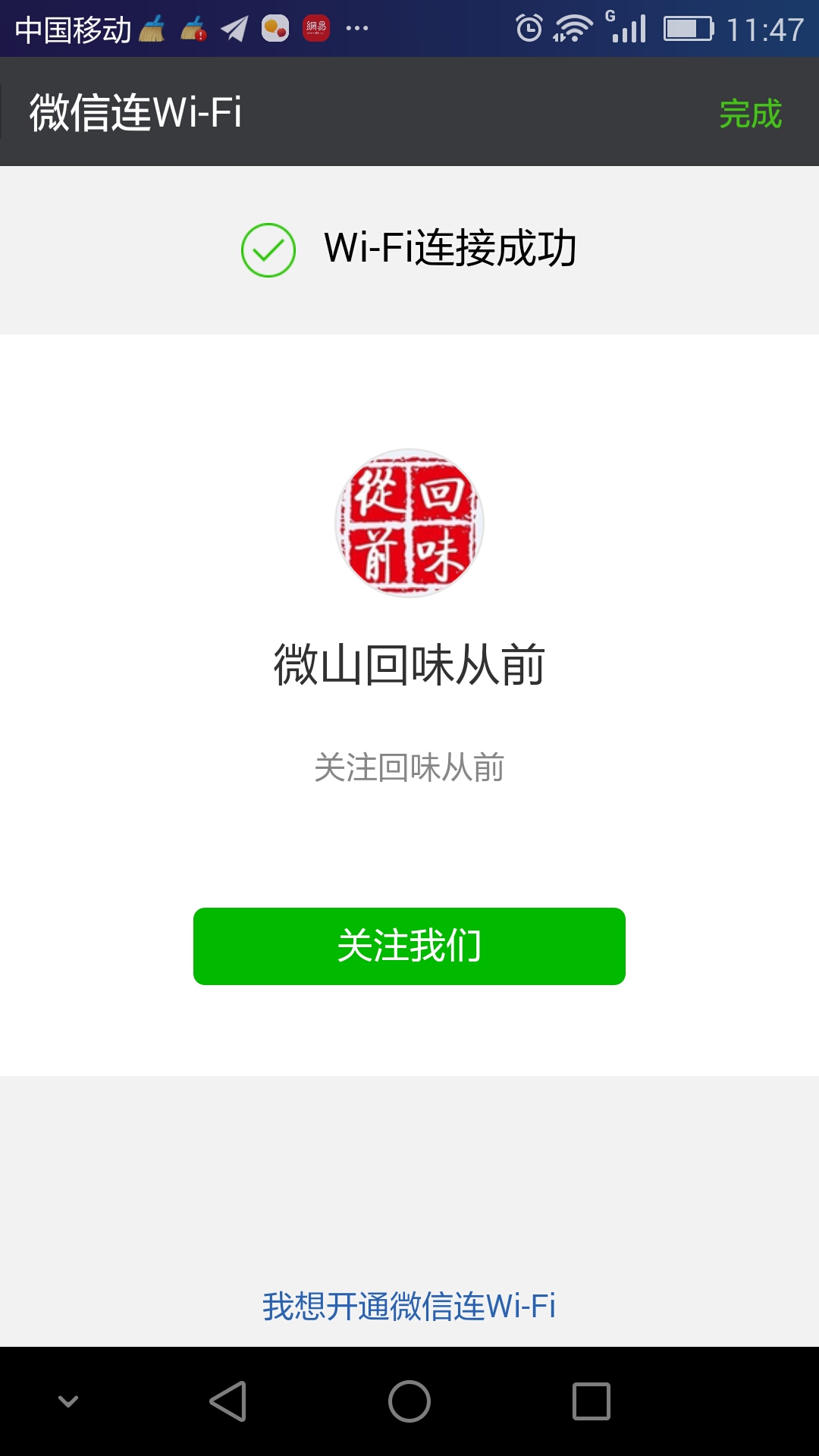The width and height of the screenshot is (819, 1456).
Task: Go back using system navigation arrow
Action: click(227, 1401)
